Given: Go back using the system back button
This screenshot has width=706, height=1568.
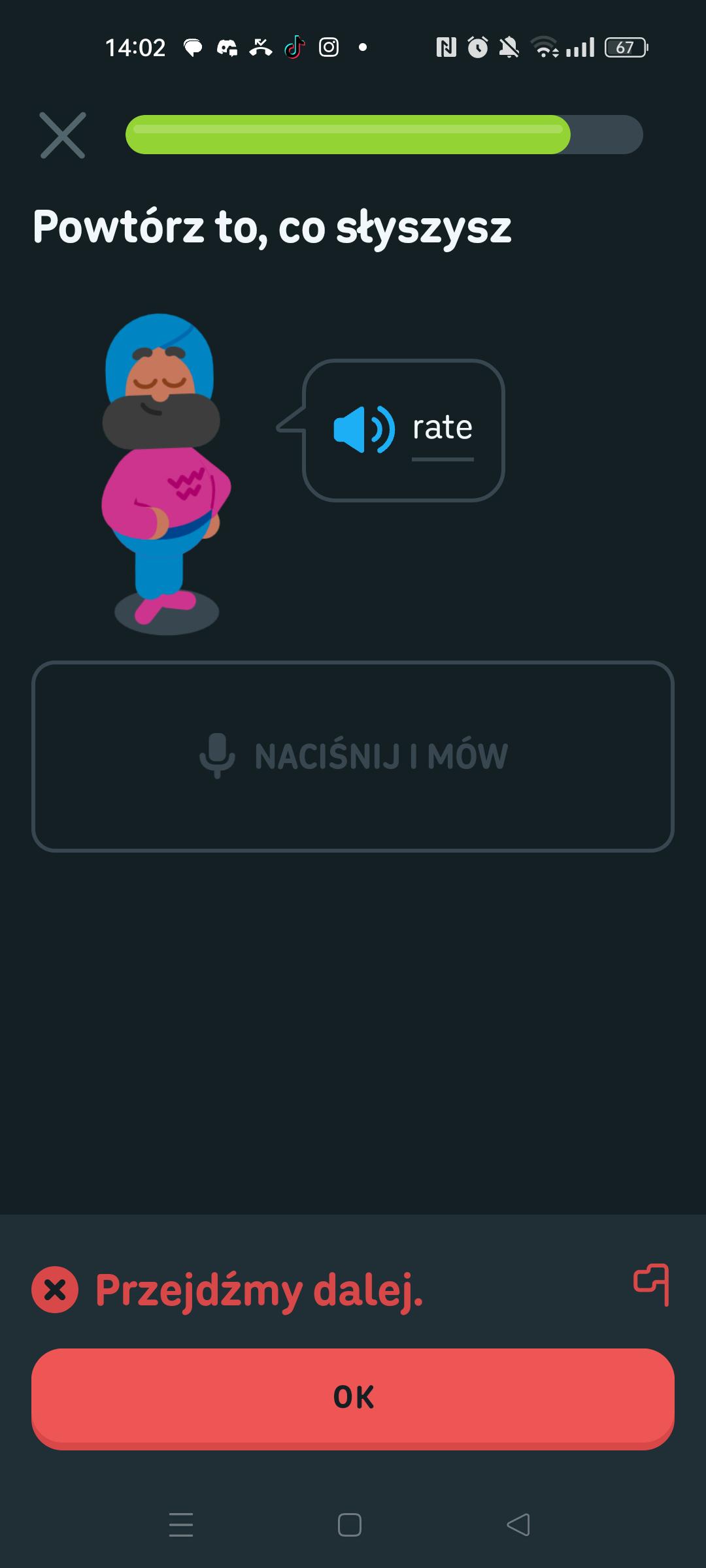Looking at the screenshot, I should click(x=518, y=1525).
